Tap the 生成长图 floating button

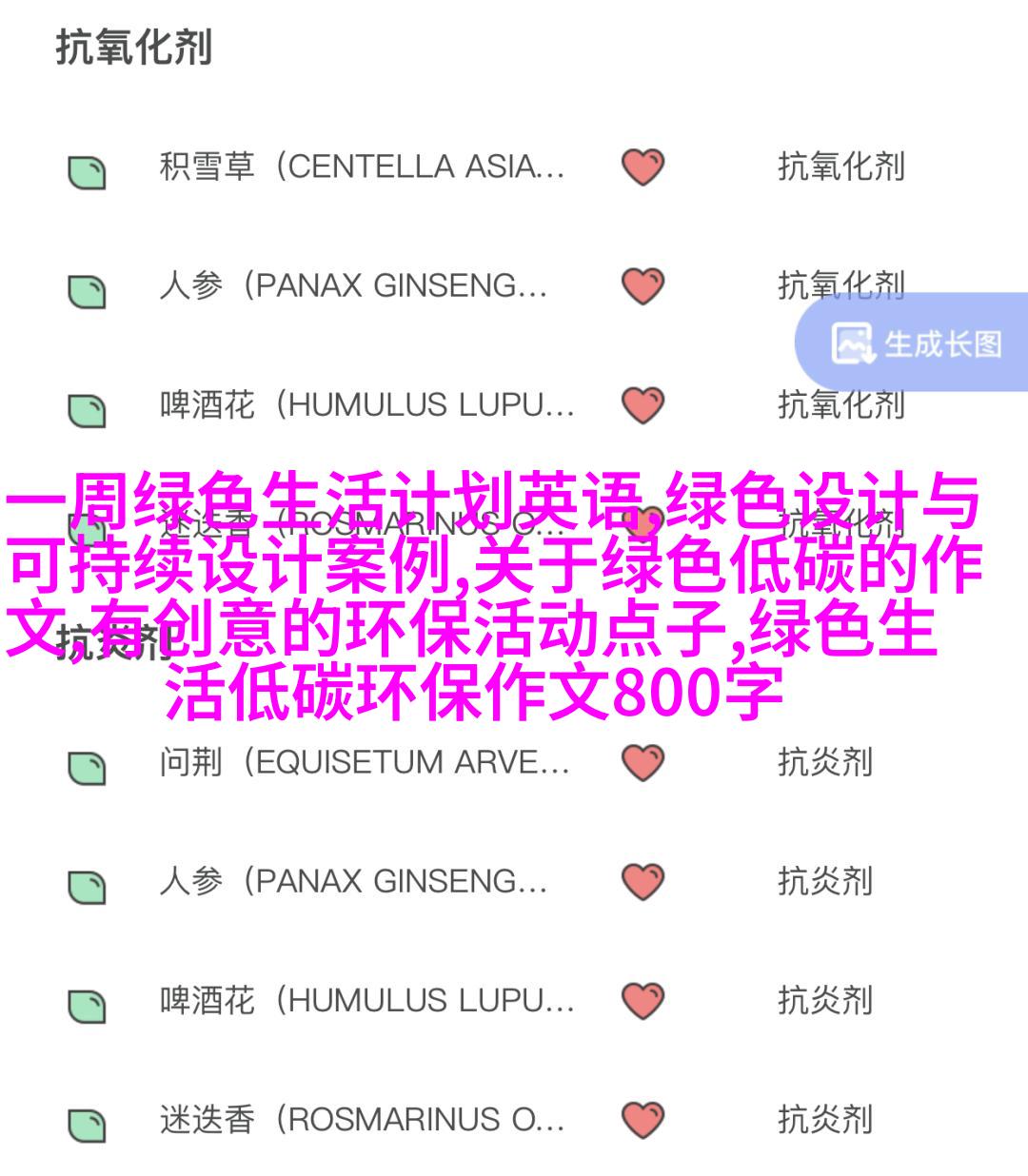click(x=918, y=343)
